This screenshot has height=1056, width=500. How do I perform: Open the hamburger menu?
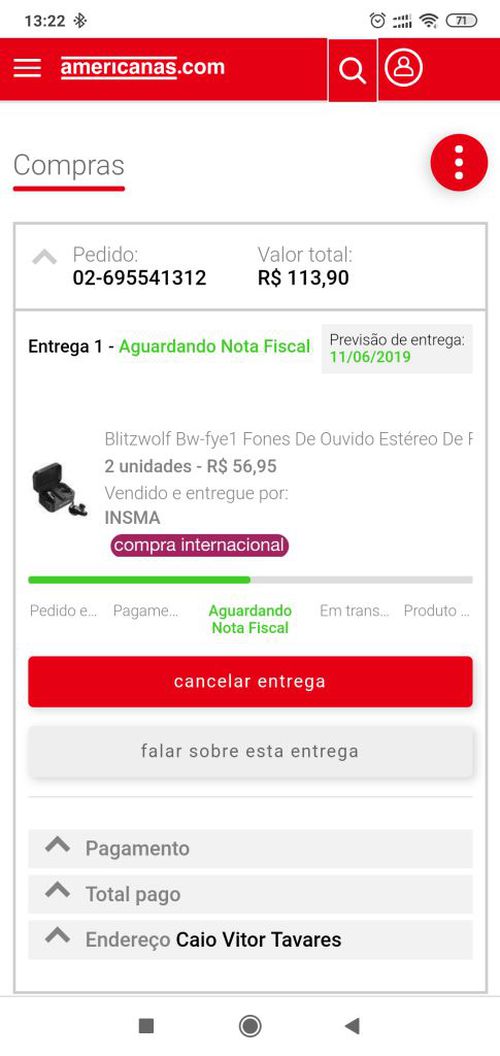[27, 68]
